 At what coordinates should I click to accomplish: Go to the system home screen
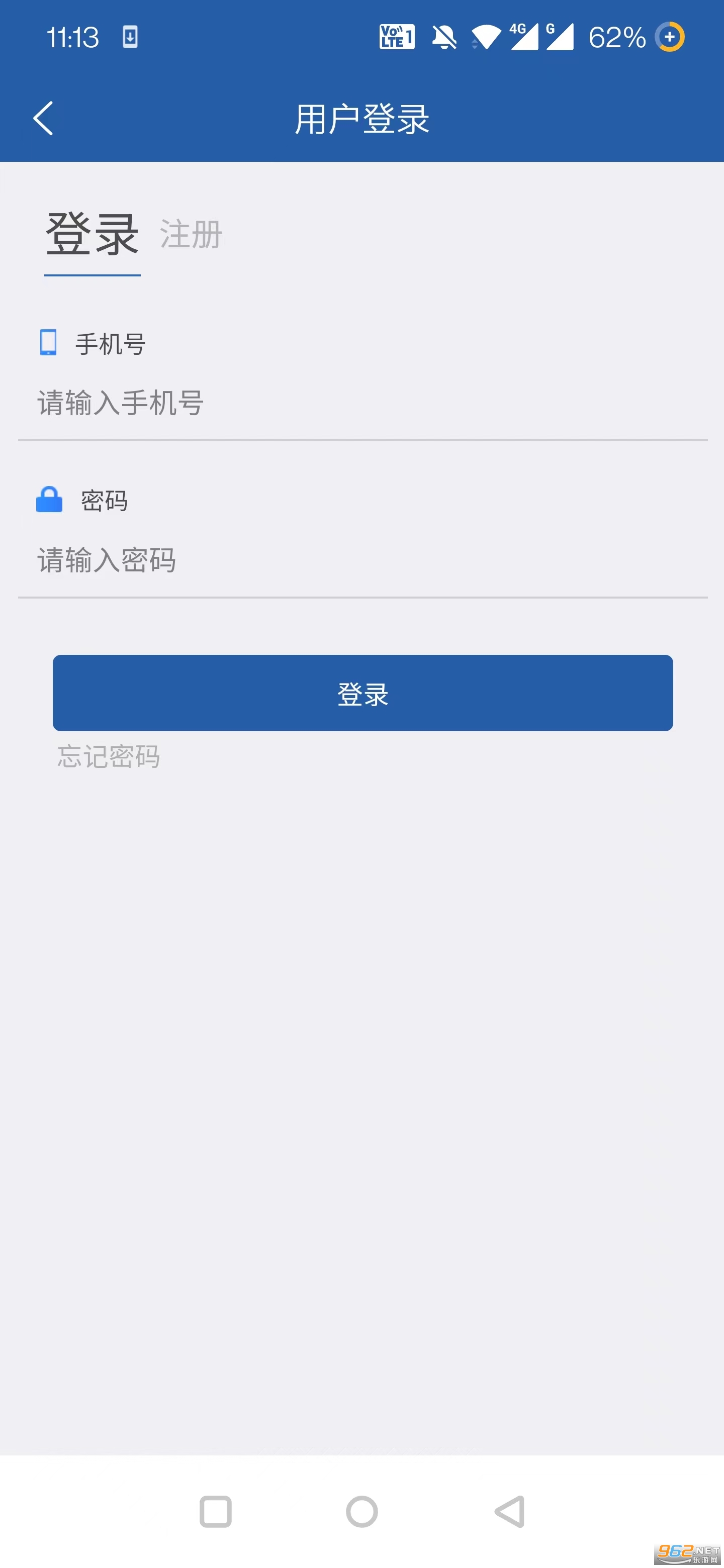[x=361, y=1511]
